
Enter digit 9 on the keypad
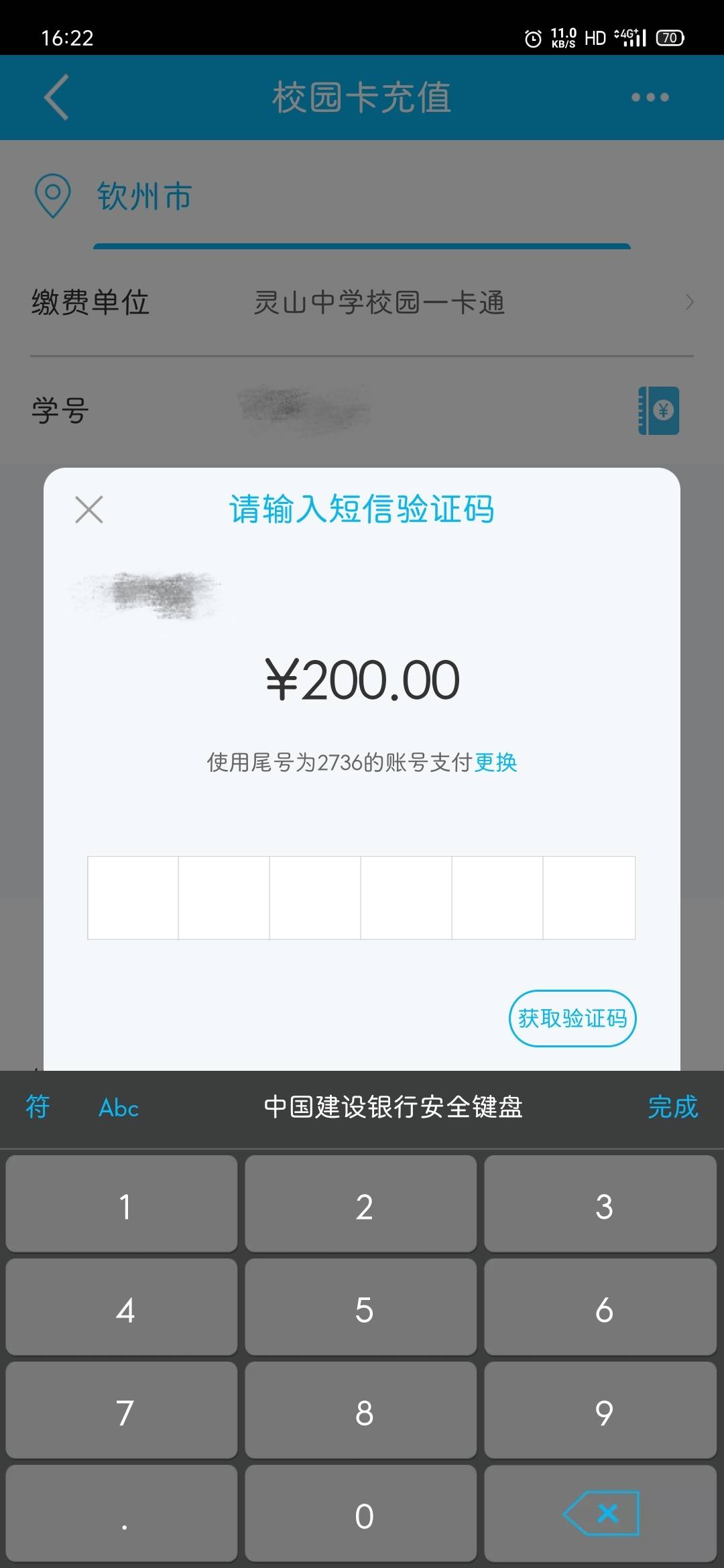point(601,1413)
